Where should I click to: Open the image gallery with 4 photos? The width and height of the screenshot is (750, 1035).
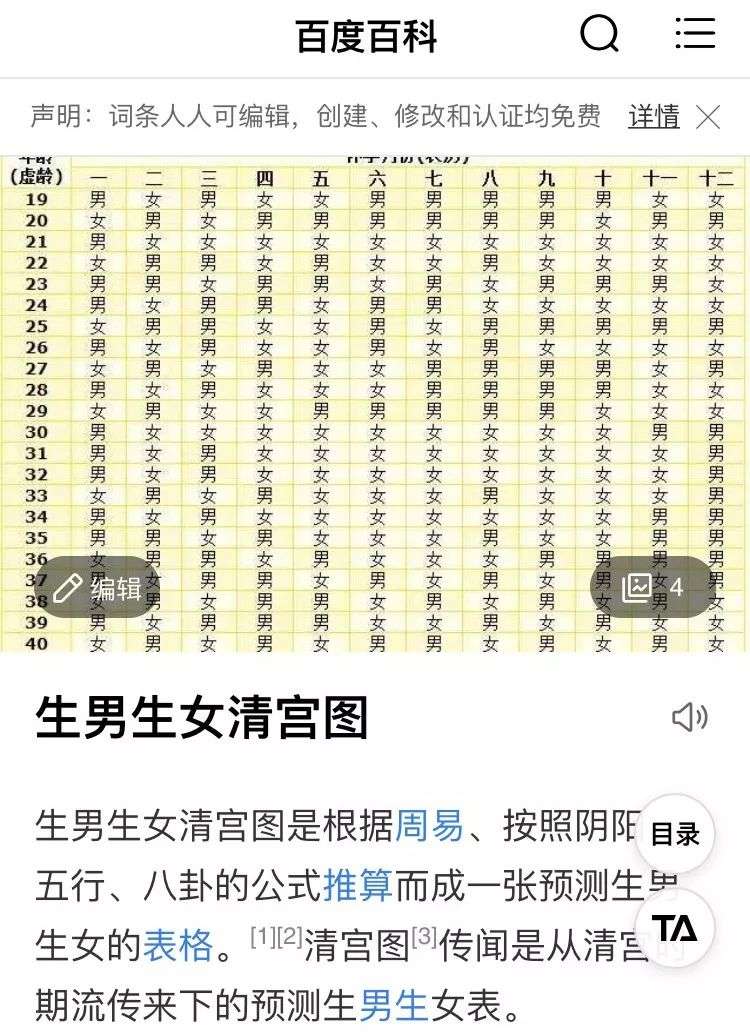click(x=652, y=588)
